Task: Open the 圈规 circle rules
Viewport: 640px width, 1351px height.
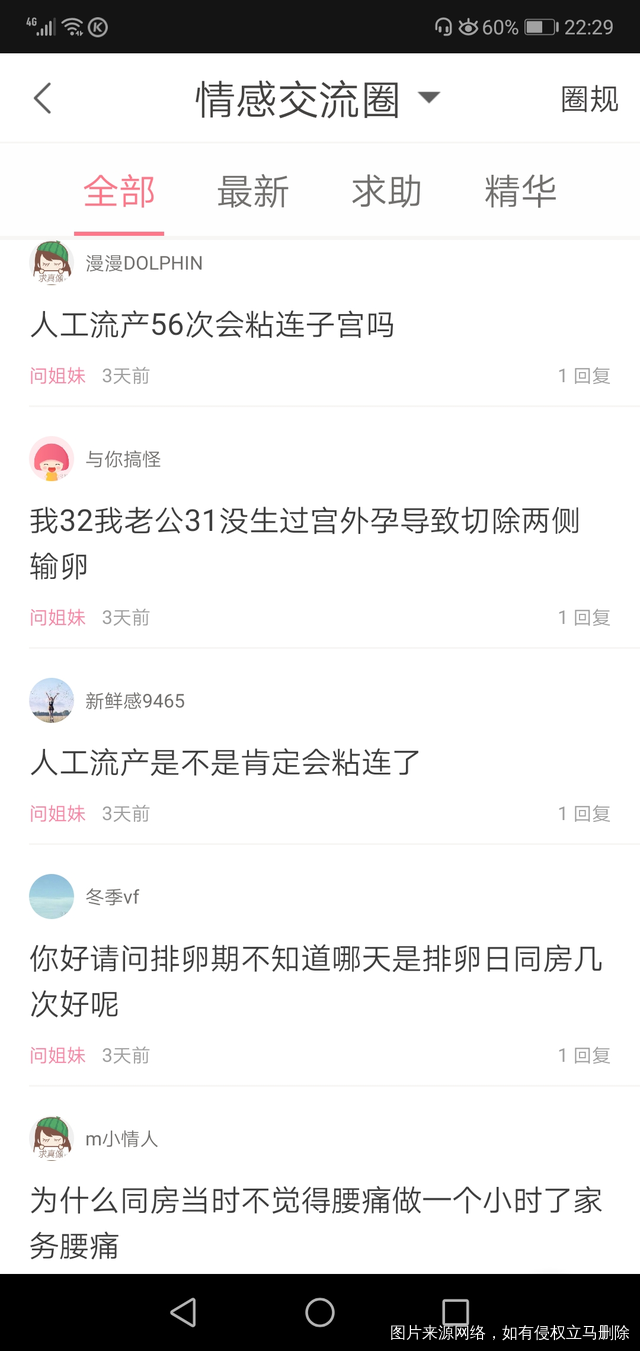Action: pos(589,99)
